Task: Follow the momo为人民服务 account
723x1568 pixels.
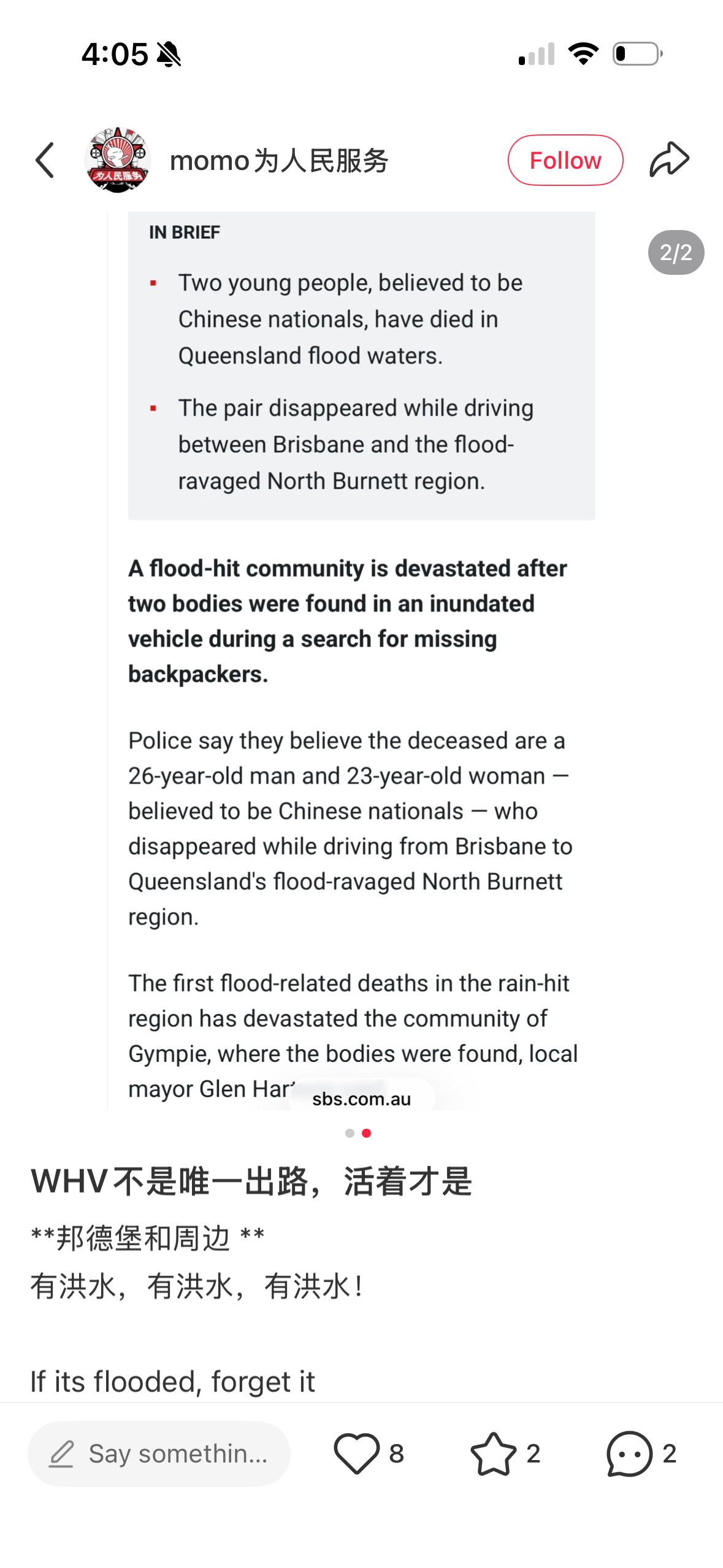Action: 565,160
